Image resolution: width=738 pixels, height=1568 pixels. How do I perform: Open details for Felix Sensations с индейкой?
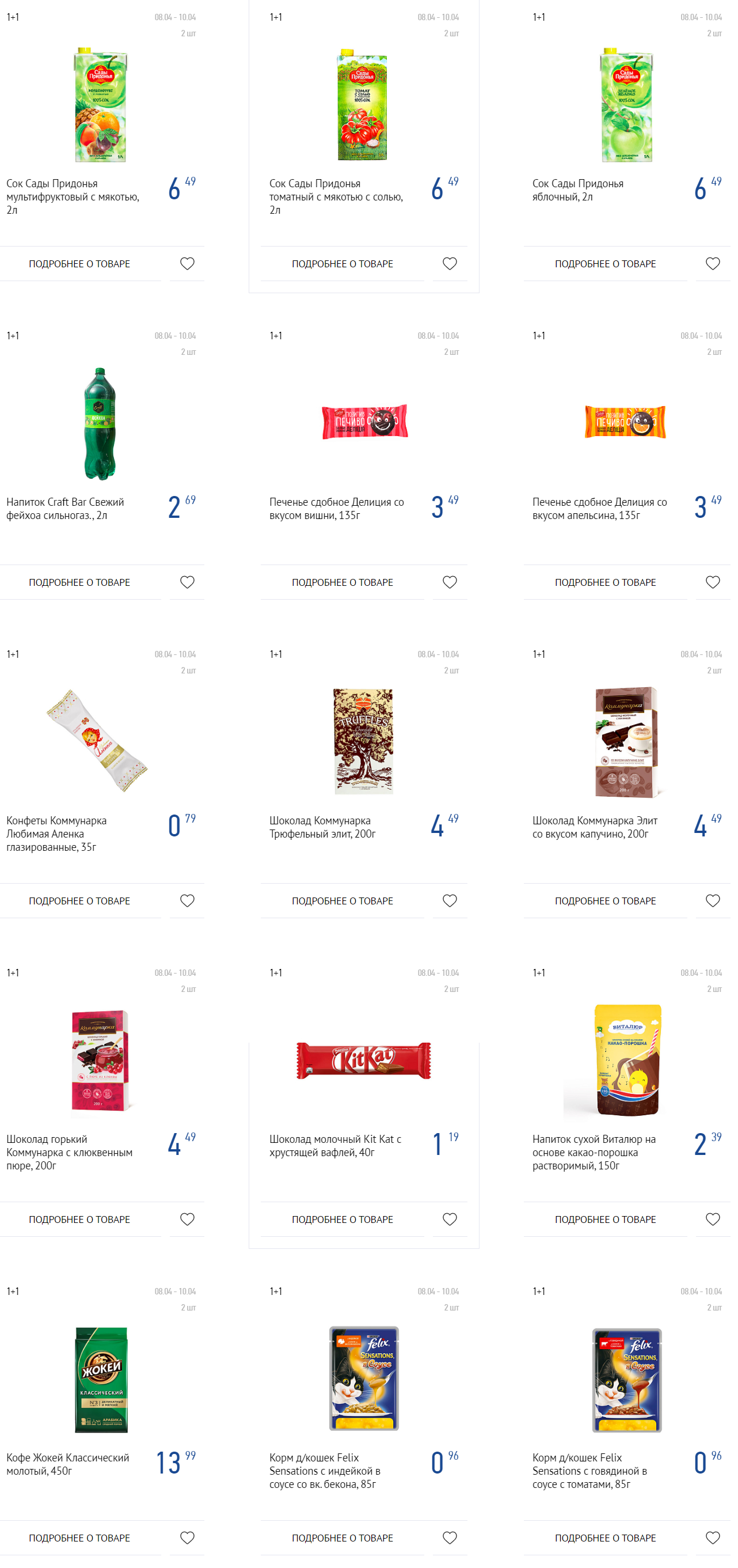[x=343, y=1537]
